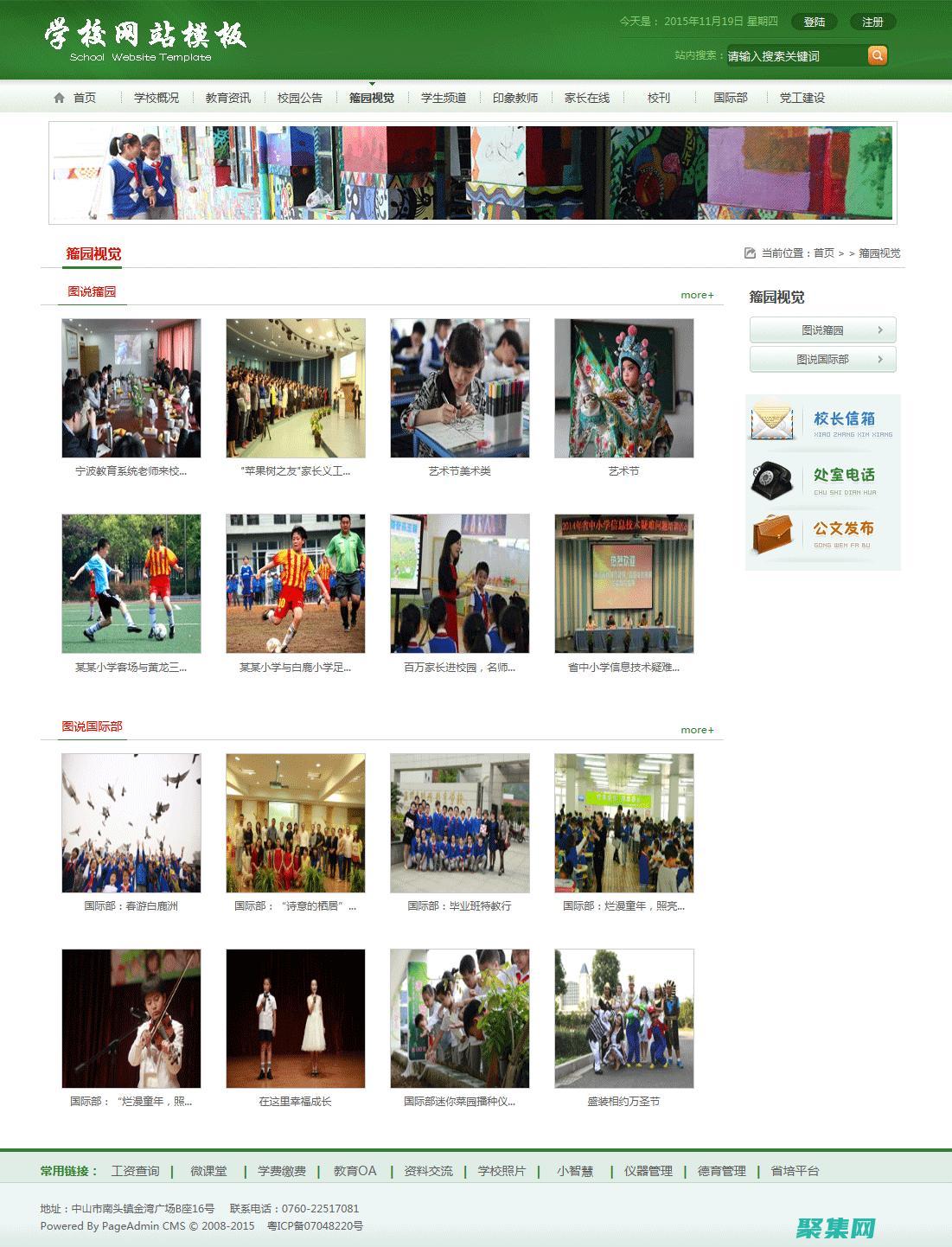The width and height of the screenshot is (952, 1247).
Task: Open the 国际部：春游白鹿洲 photo tile
Action: pyautogui.click(x=131, y=822)
